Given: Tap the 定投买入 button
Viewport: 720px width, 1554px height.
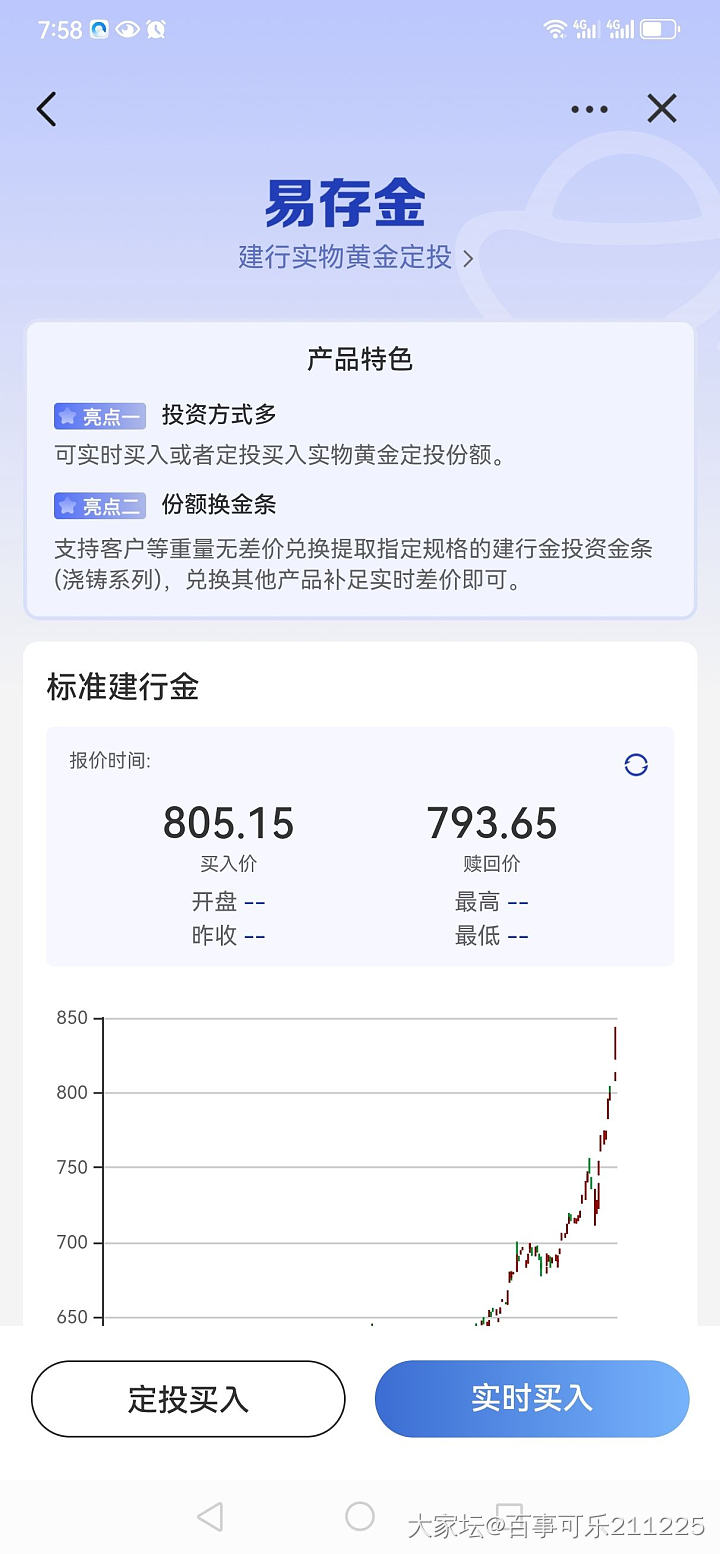Looking at the screenshot, I should [x=188, y=1398].
